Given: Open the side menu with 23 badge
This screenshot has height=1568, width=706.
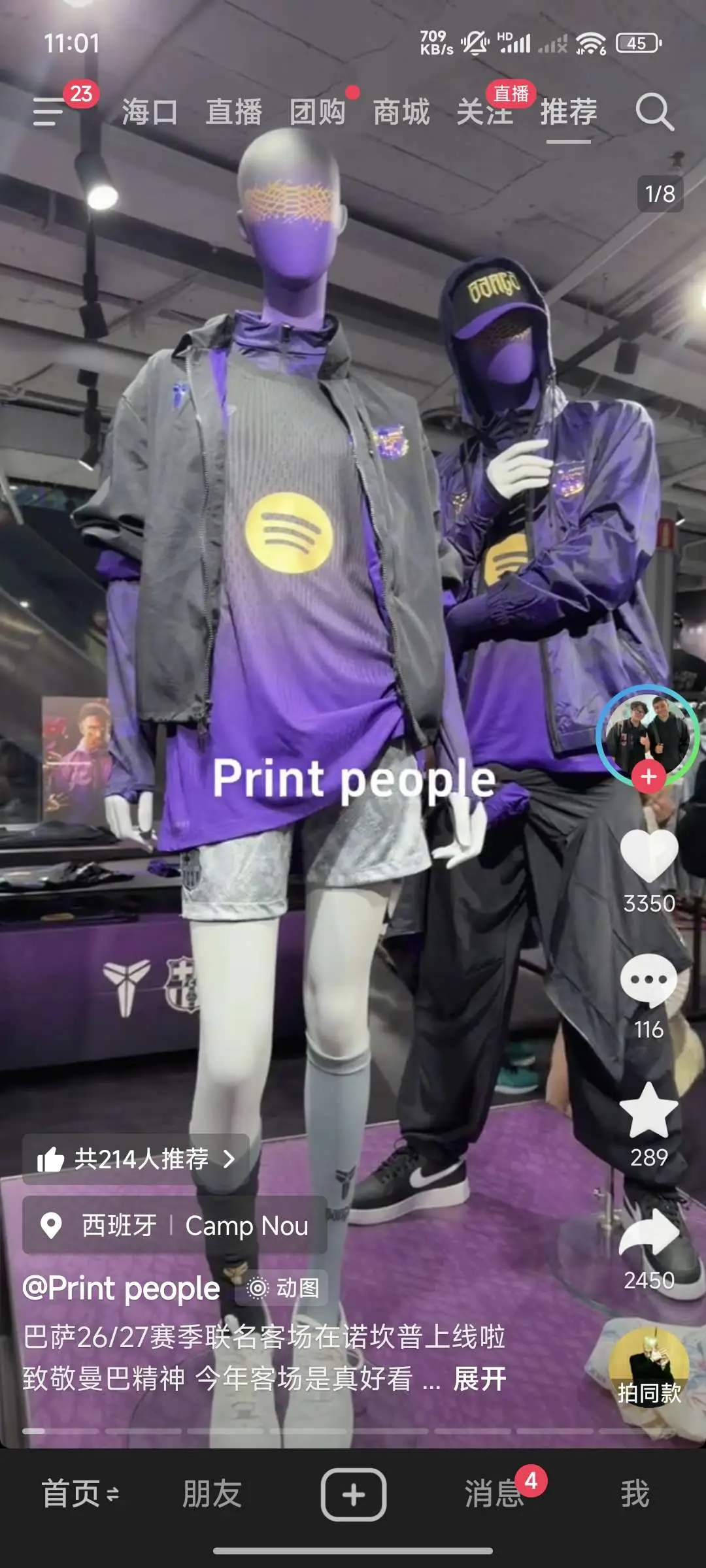Looking at the screenshot, I should pos(49,112).
